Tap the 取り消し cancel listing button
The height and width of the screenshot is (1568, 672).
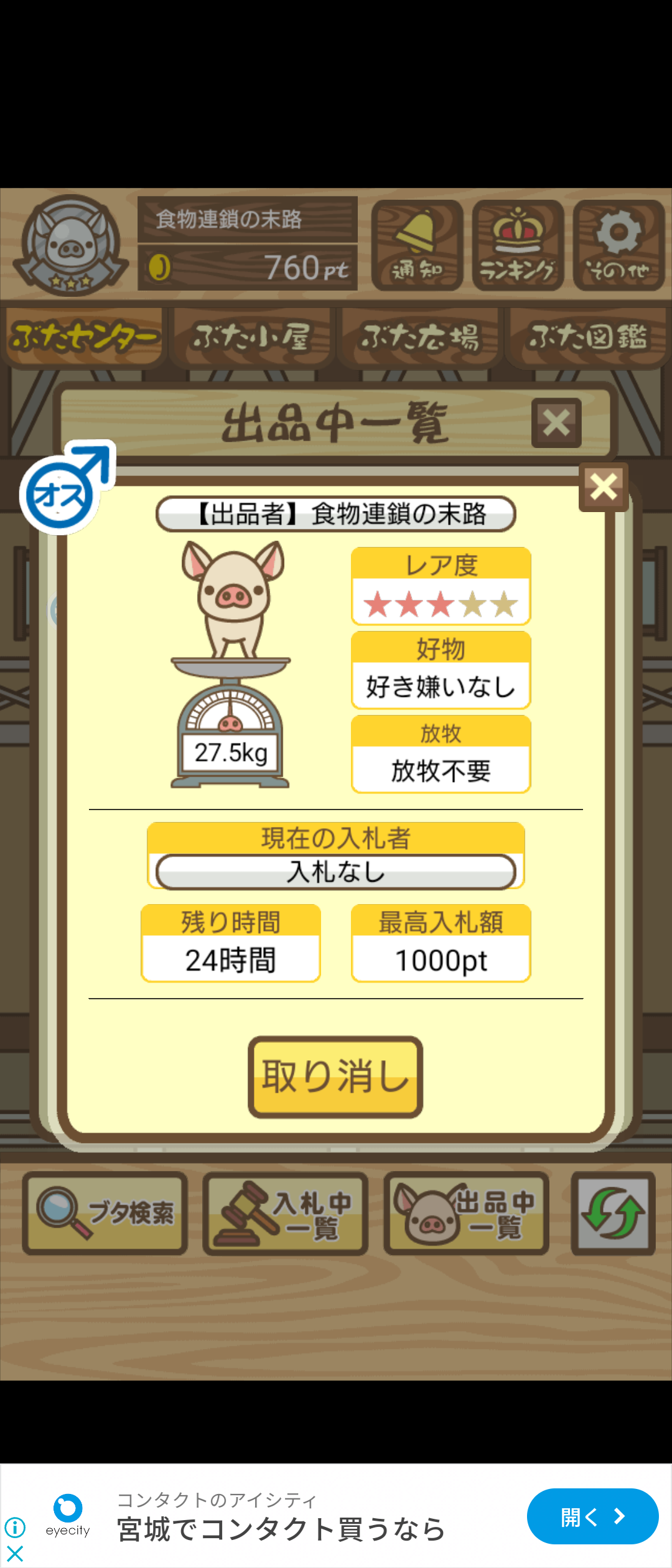[x=335, y=1076]
